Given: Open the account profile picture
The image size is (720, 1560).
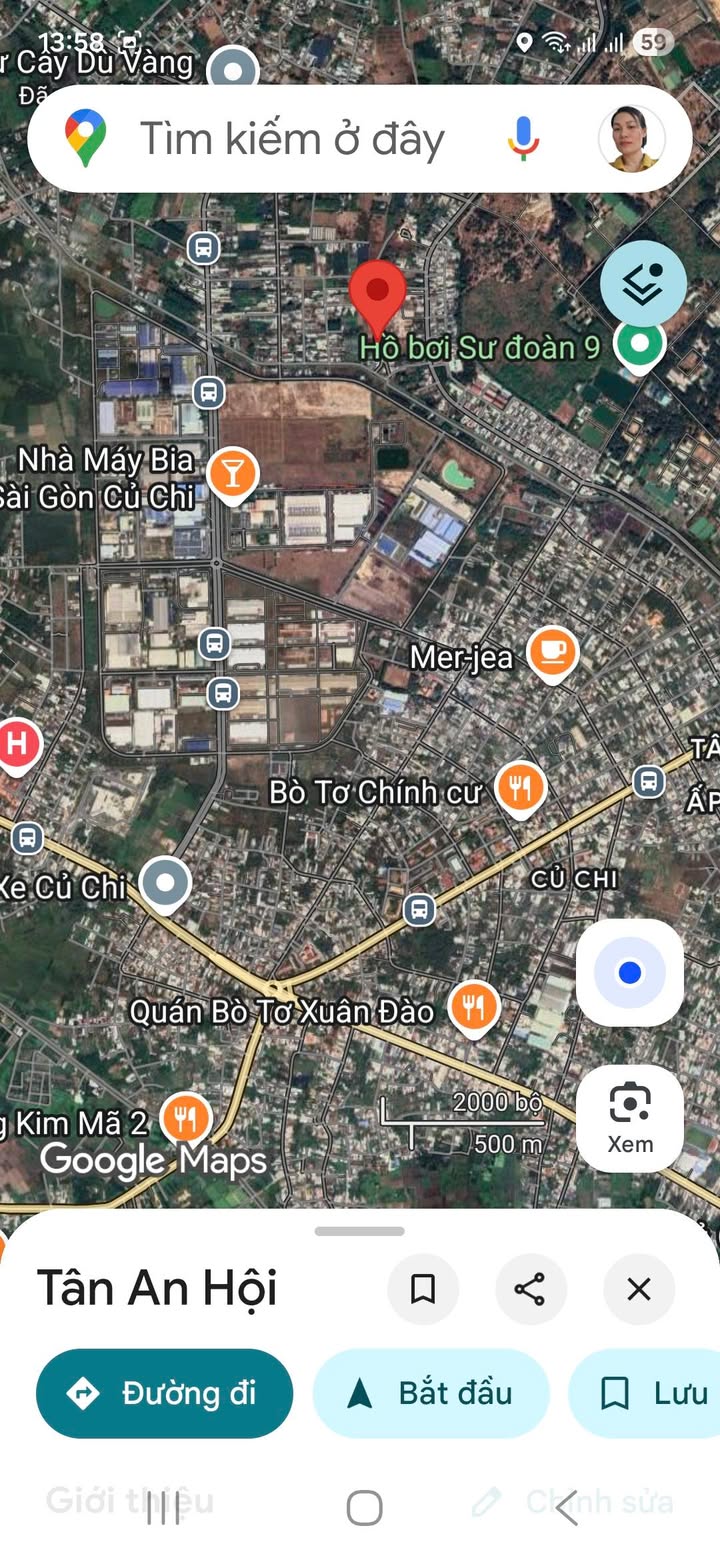Looking at the screenshot, I should (x=632, y=139).
